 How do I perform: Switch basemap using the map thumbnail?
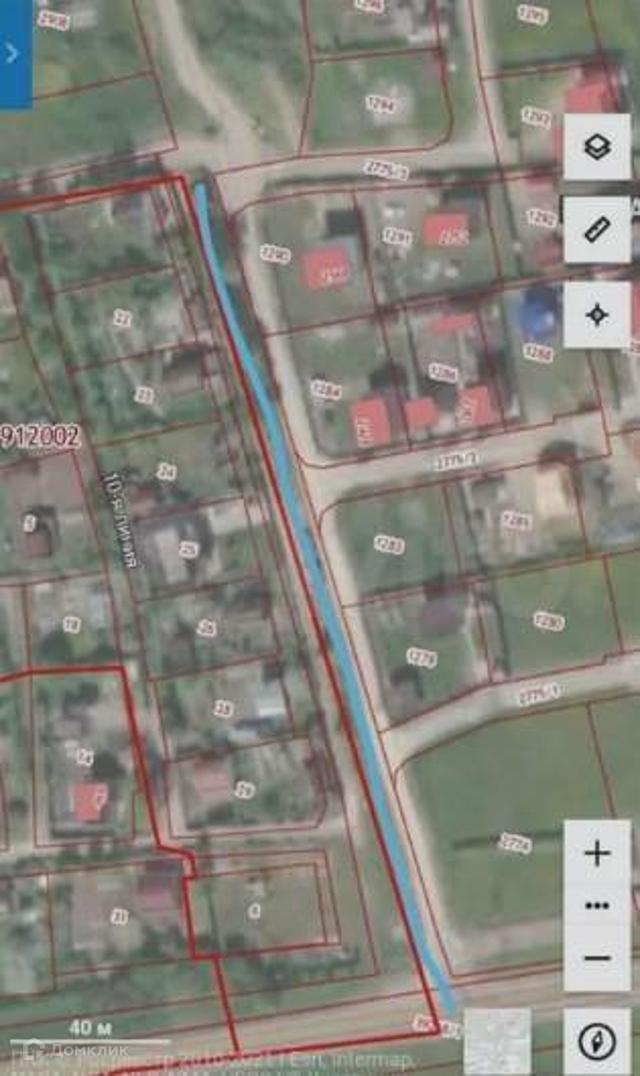[497, 1042]
